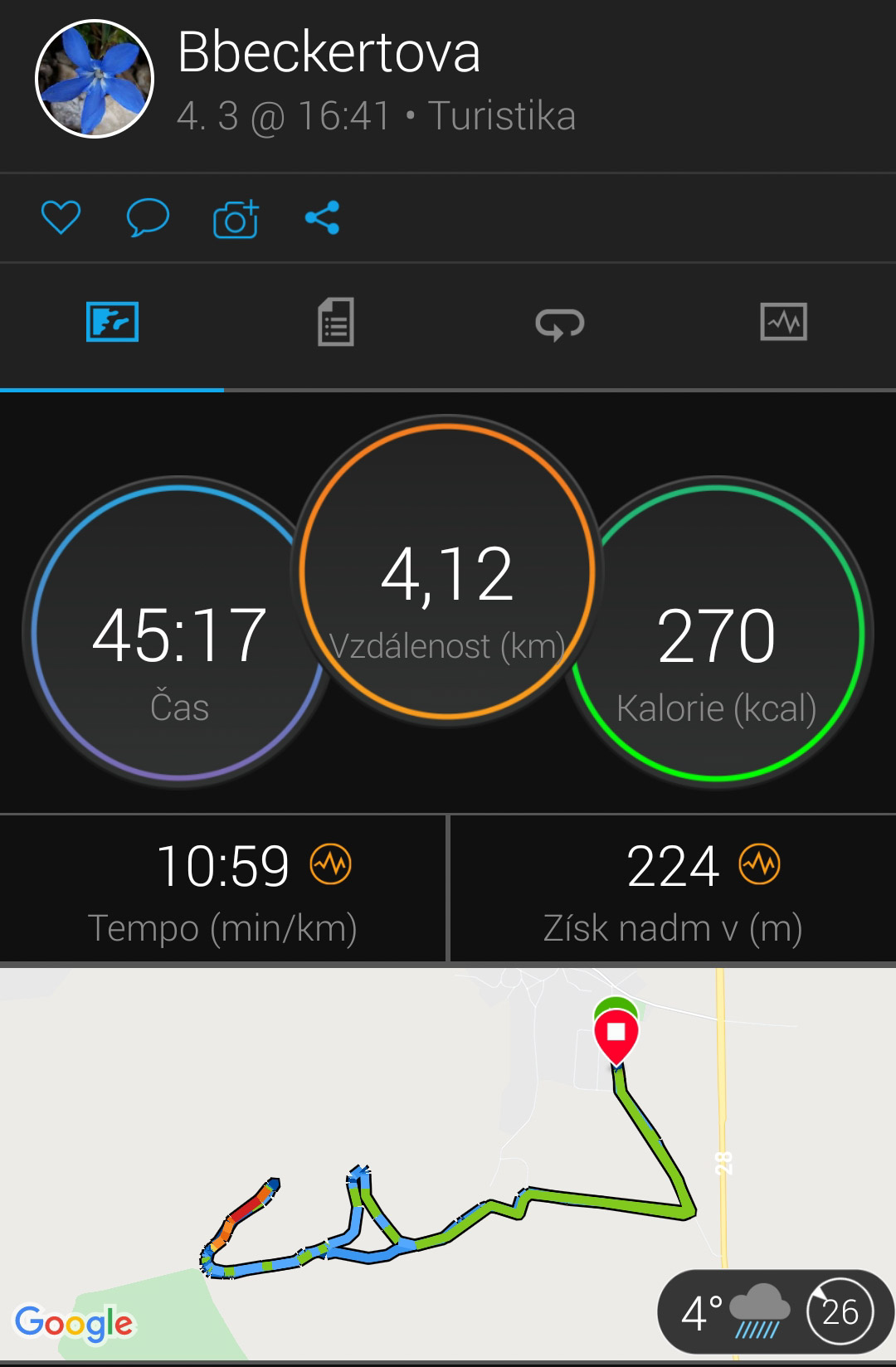Open the Tempo pace chart
The width and height of the screenshot is (896, 1367).
[x=331, y=865]
